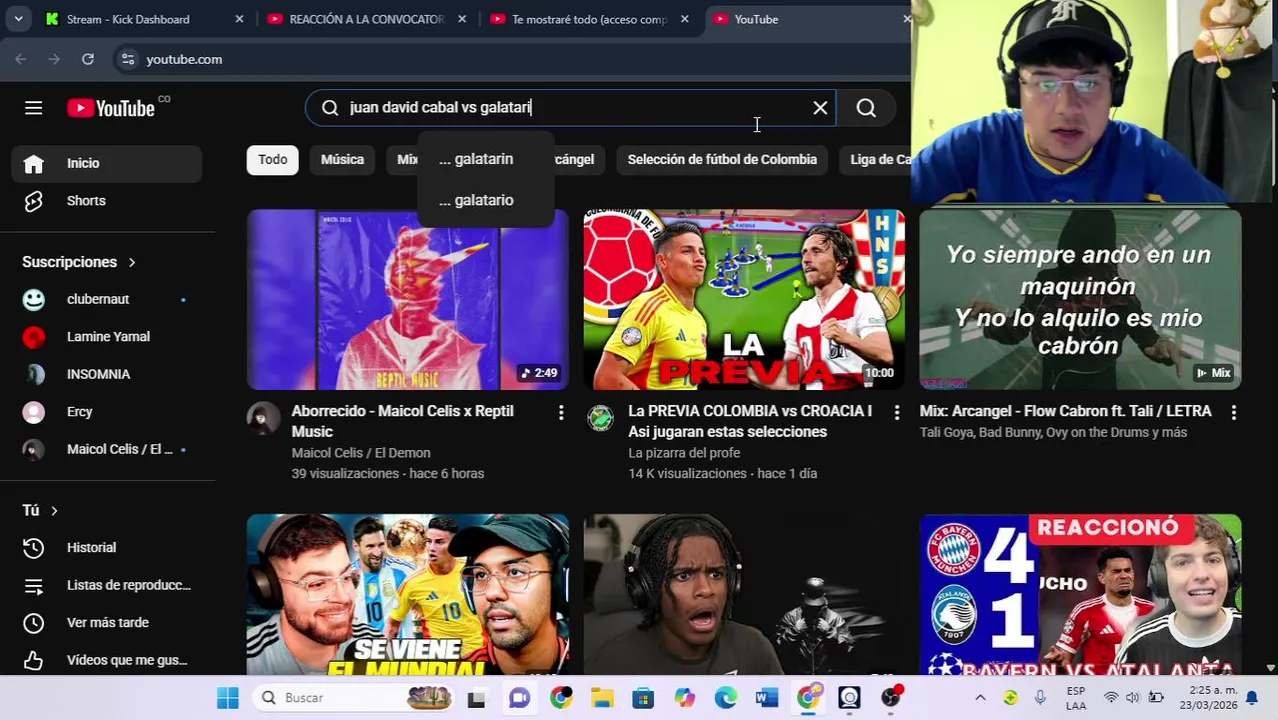Image resolution: width=1278 pixels, height=720 pixels.
Task: Select the Todo filter chip
Action: tap(272, 159)
